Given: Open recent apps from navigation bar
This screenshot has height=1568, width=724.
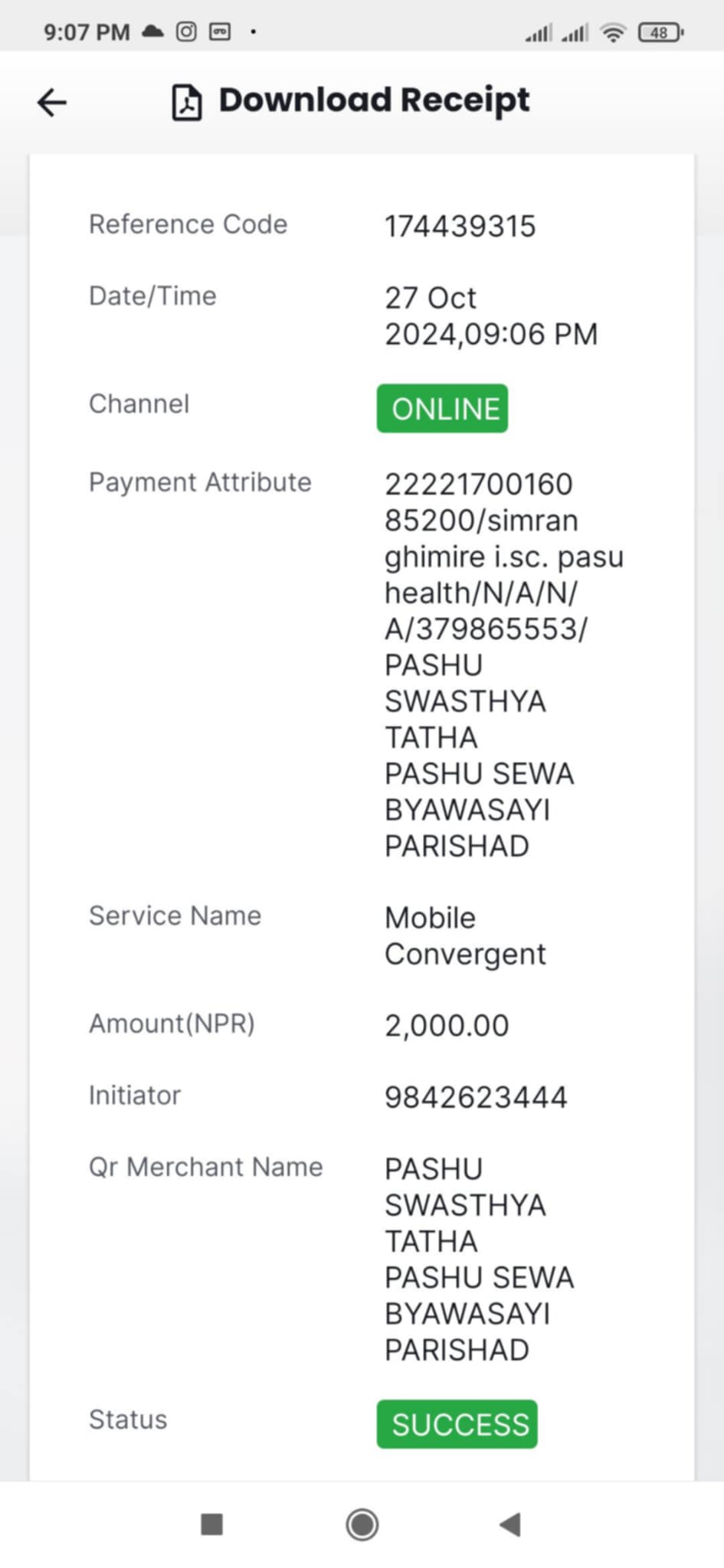Looking at the screenshot, I should 211,1524.
